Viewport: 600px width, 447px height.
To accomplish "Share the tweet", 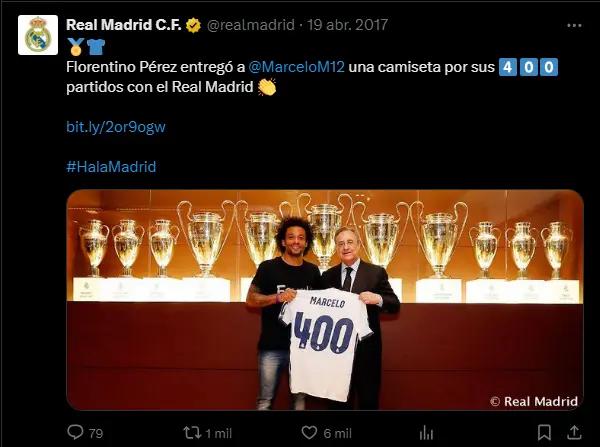I will coord(574,433).
